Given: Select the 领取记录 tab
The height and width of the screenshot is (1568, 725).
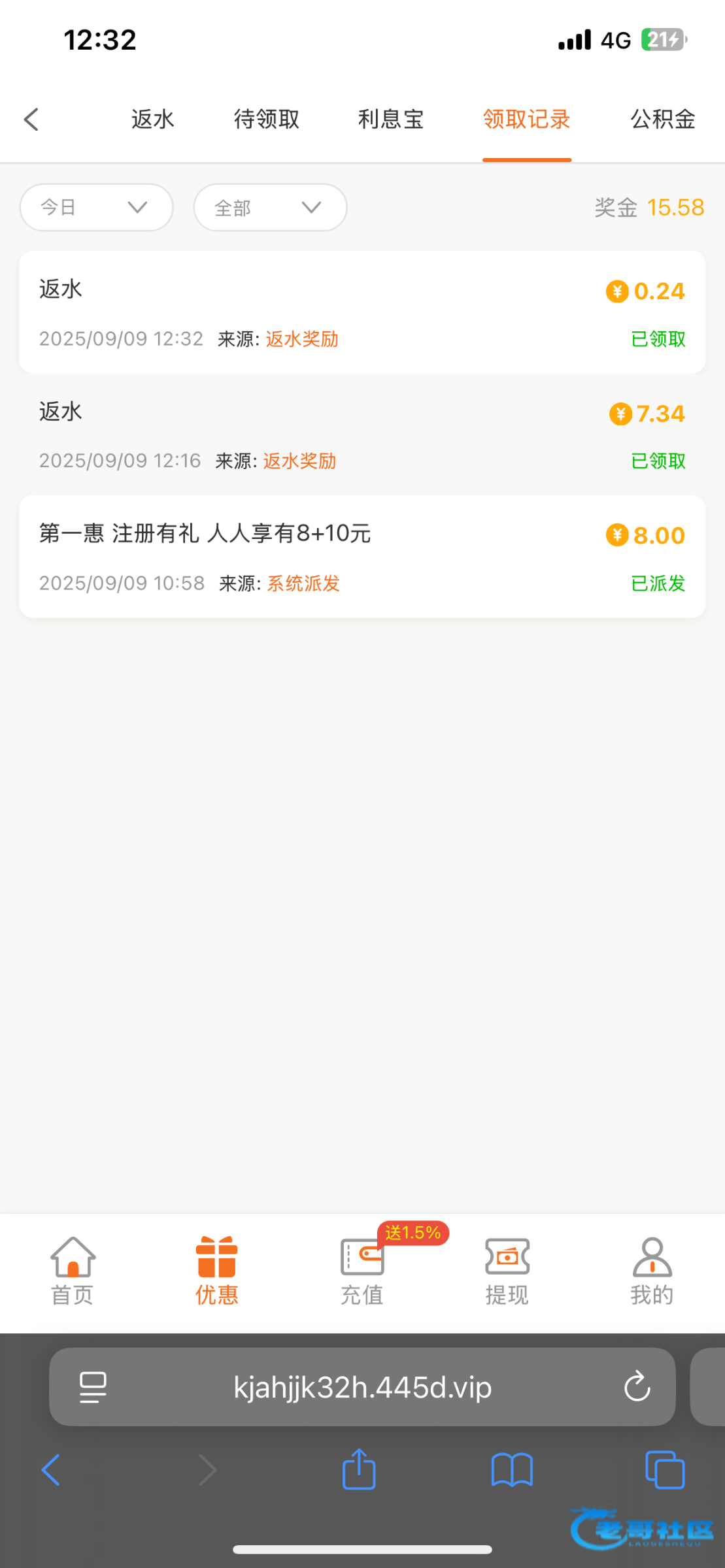Looking at the screenshot, I should (527, 120).
